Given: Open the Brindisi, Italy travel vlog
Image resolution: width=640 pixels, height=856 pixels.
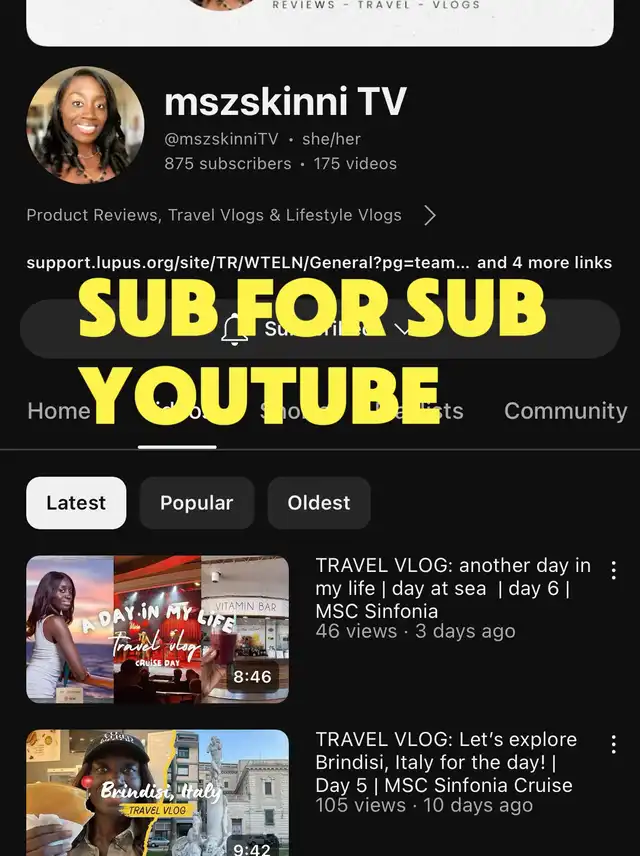Looking at the screenshot, I should (157, 792).
